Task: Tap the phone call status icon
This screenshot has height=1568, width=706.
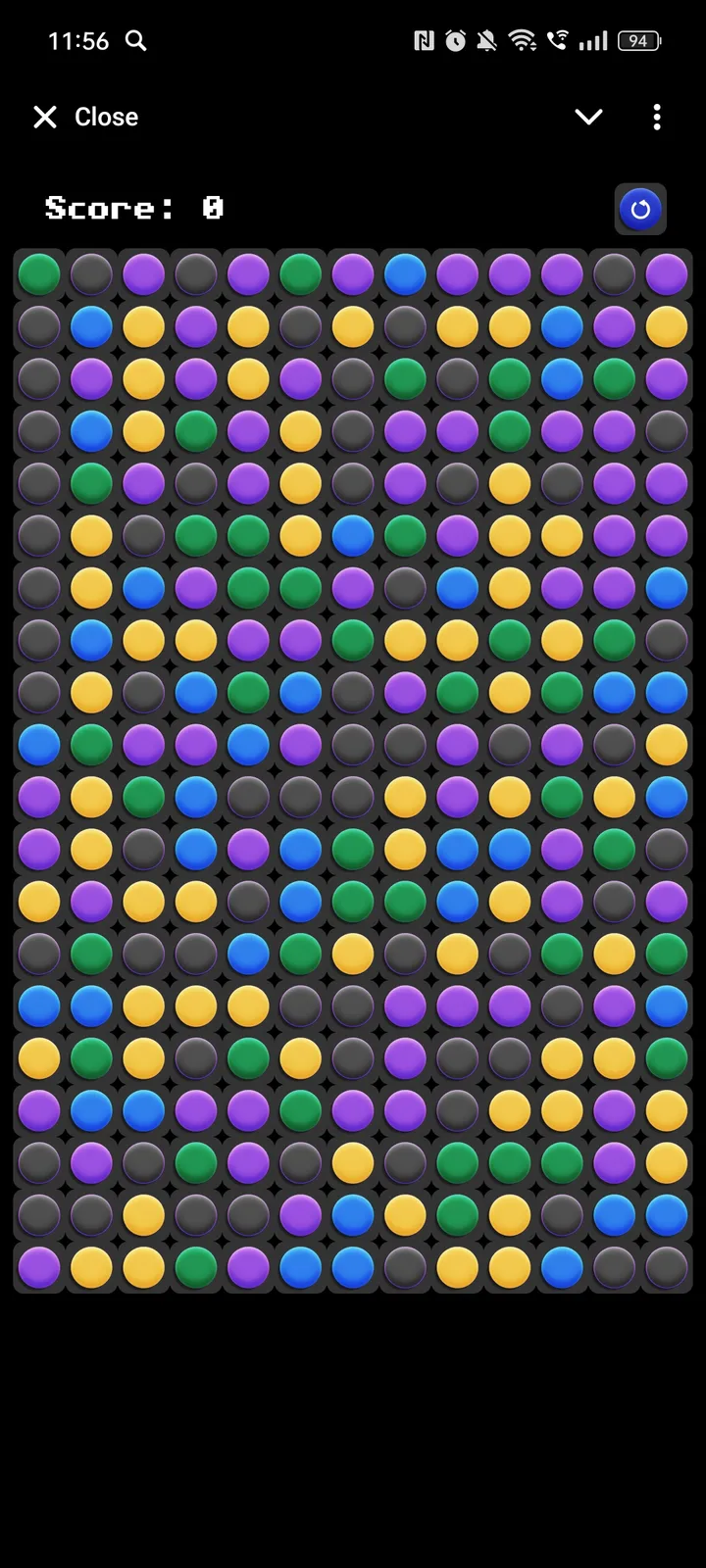Action: 557,41
